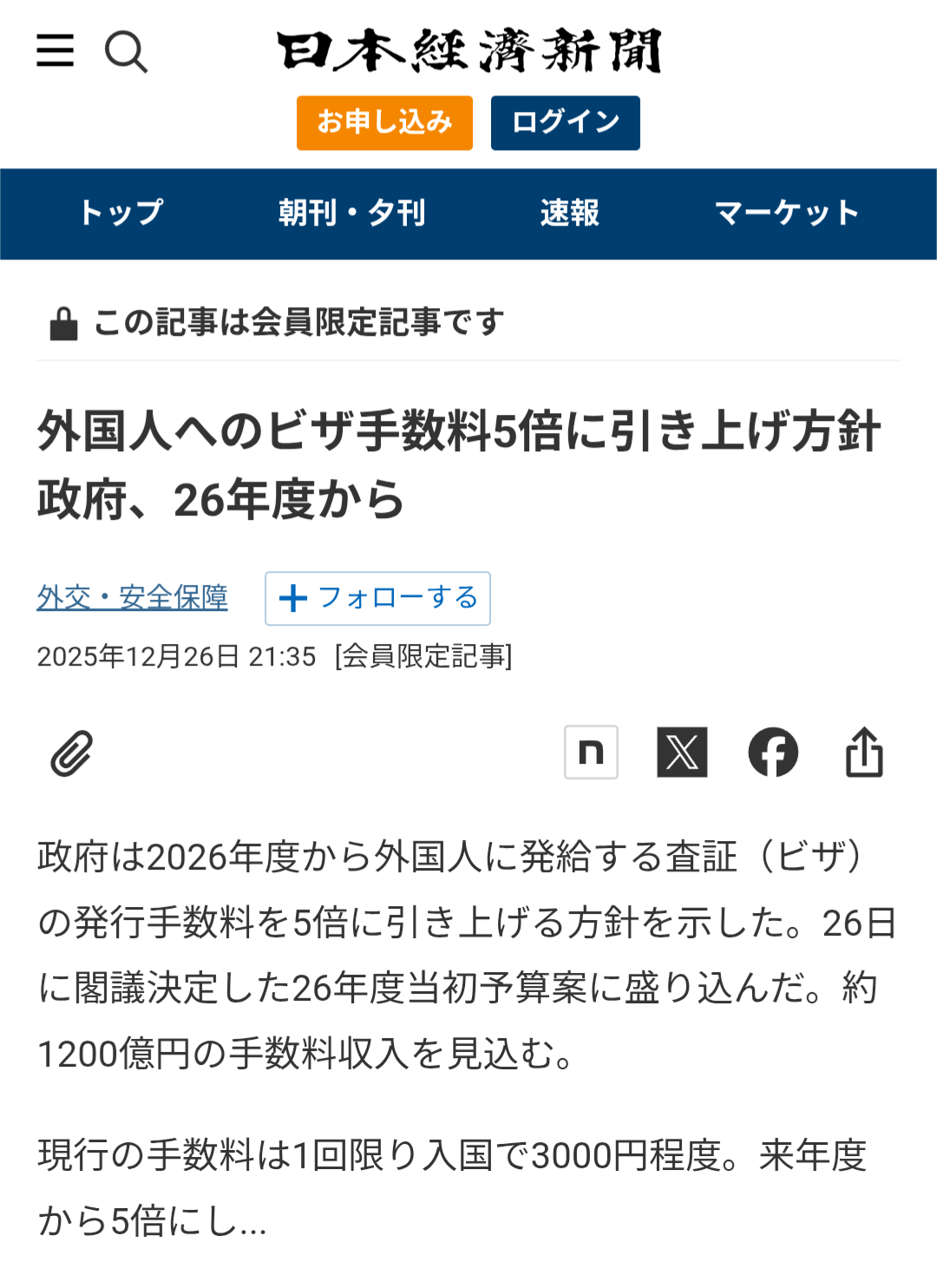Open the system share icon
Screen dimensions: 937x1288
(x=864, y=752)
